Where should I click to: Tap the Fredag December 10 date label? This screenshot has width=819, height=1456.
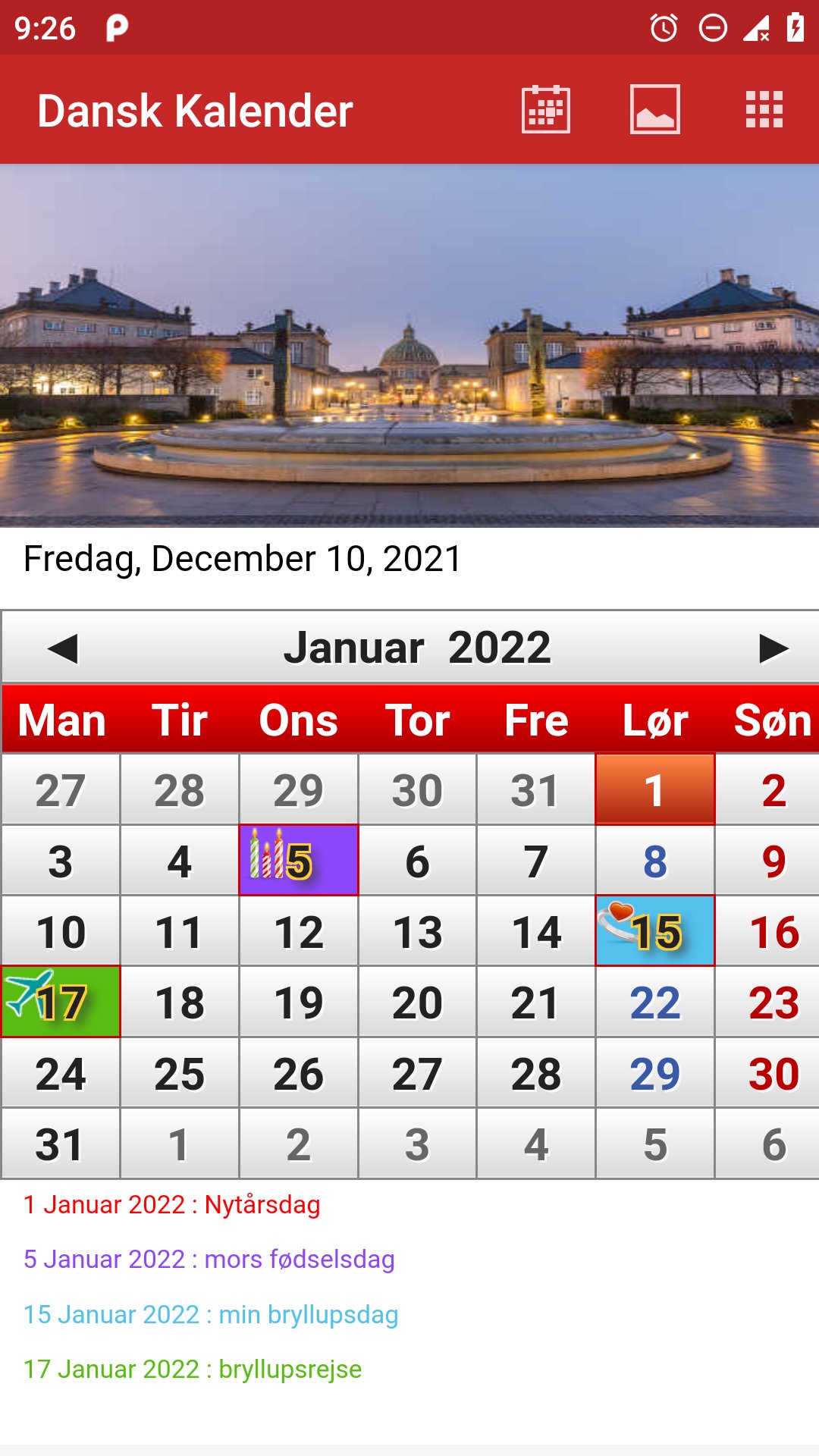241,559
